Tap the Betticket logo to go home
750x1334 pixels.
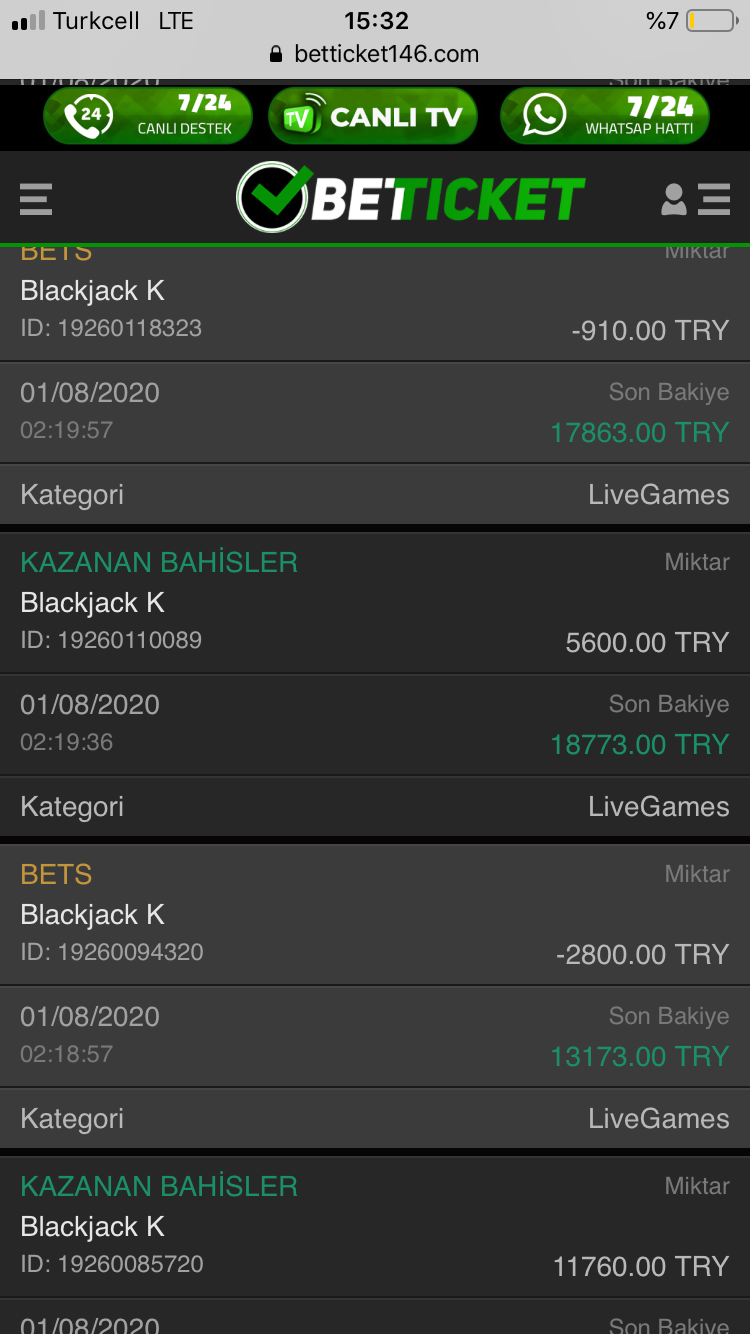click(x=410, y=198)
